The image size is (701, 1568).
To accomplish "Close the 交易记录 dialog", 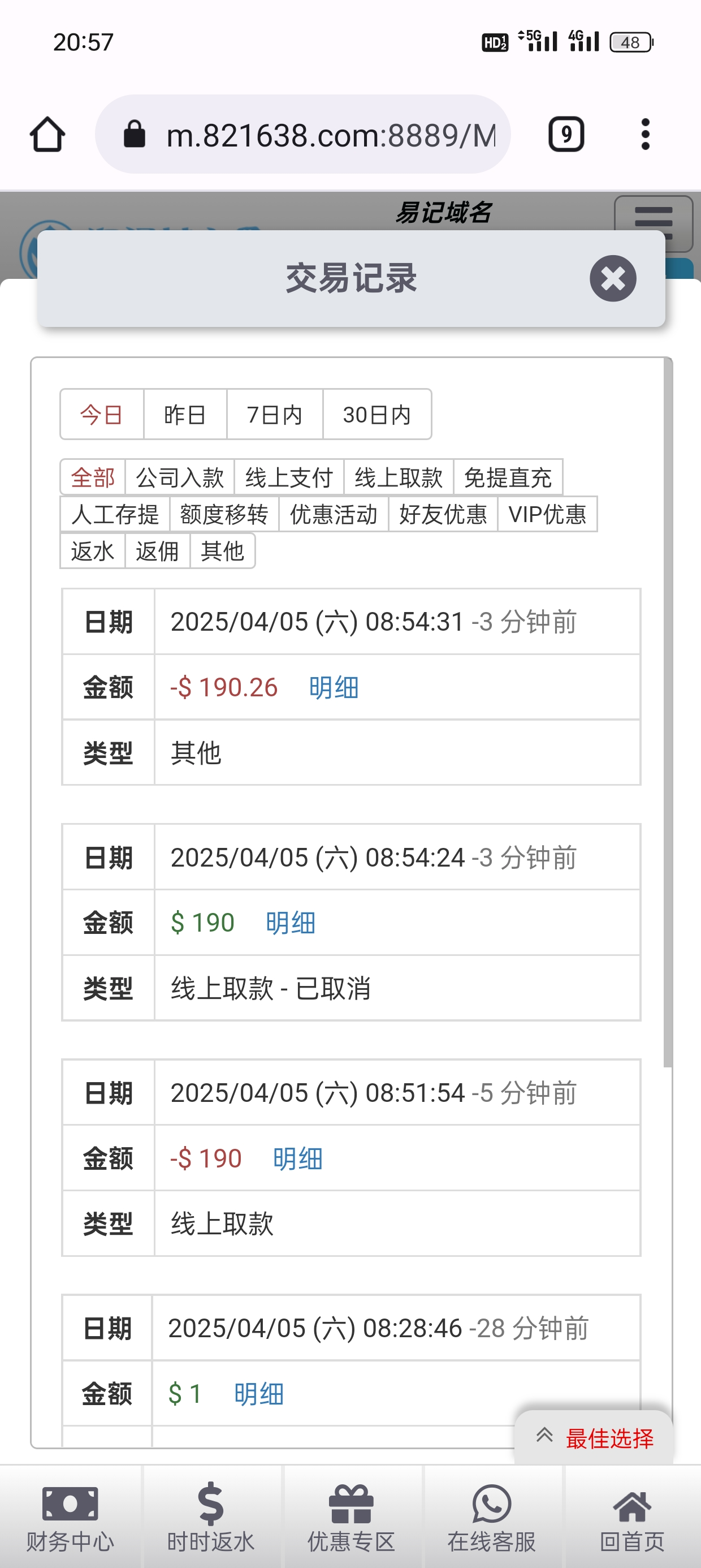I will [612, 278].
